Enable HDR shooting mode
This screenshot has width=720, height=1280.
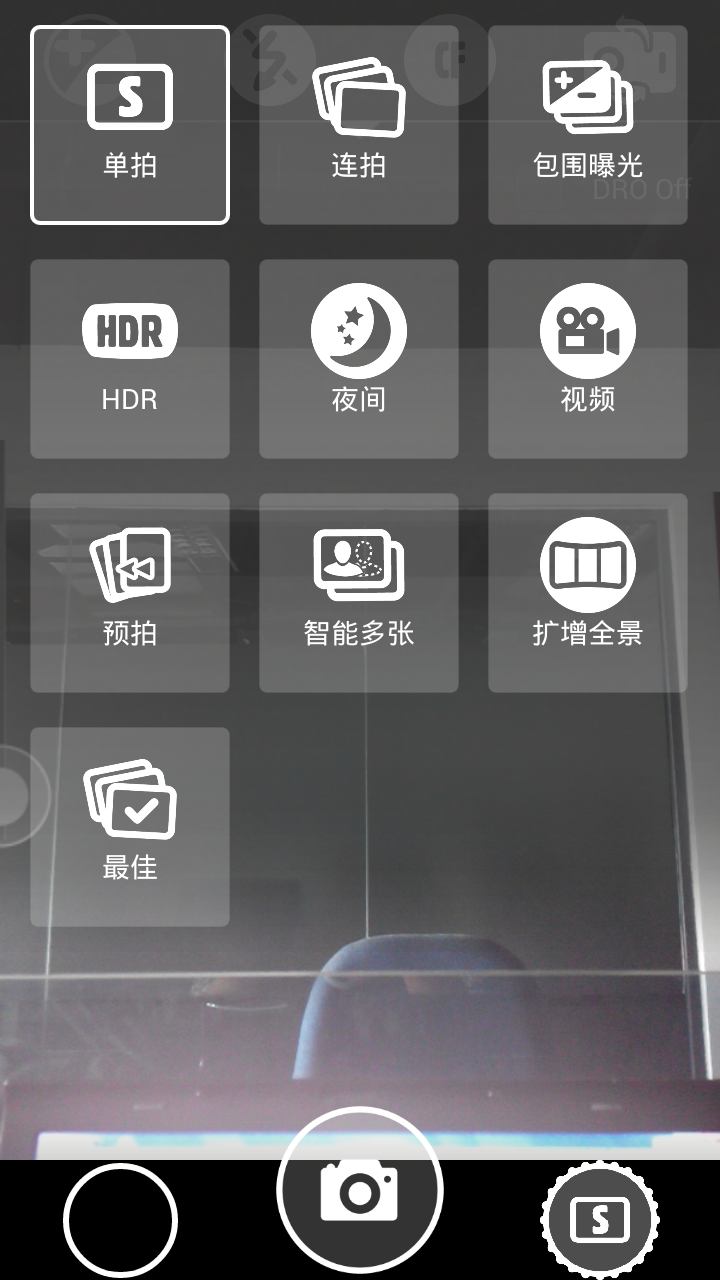(130, 359)
